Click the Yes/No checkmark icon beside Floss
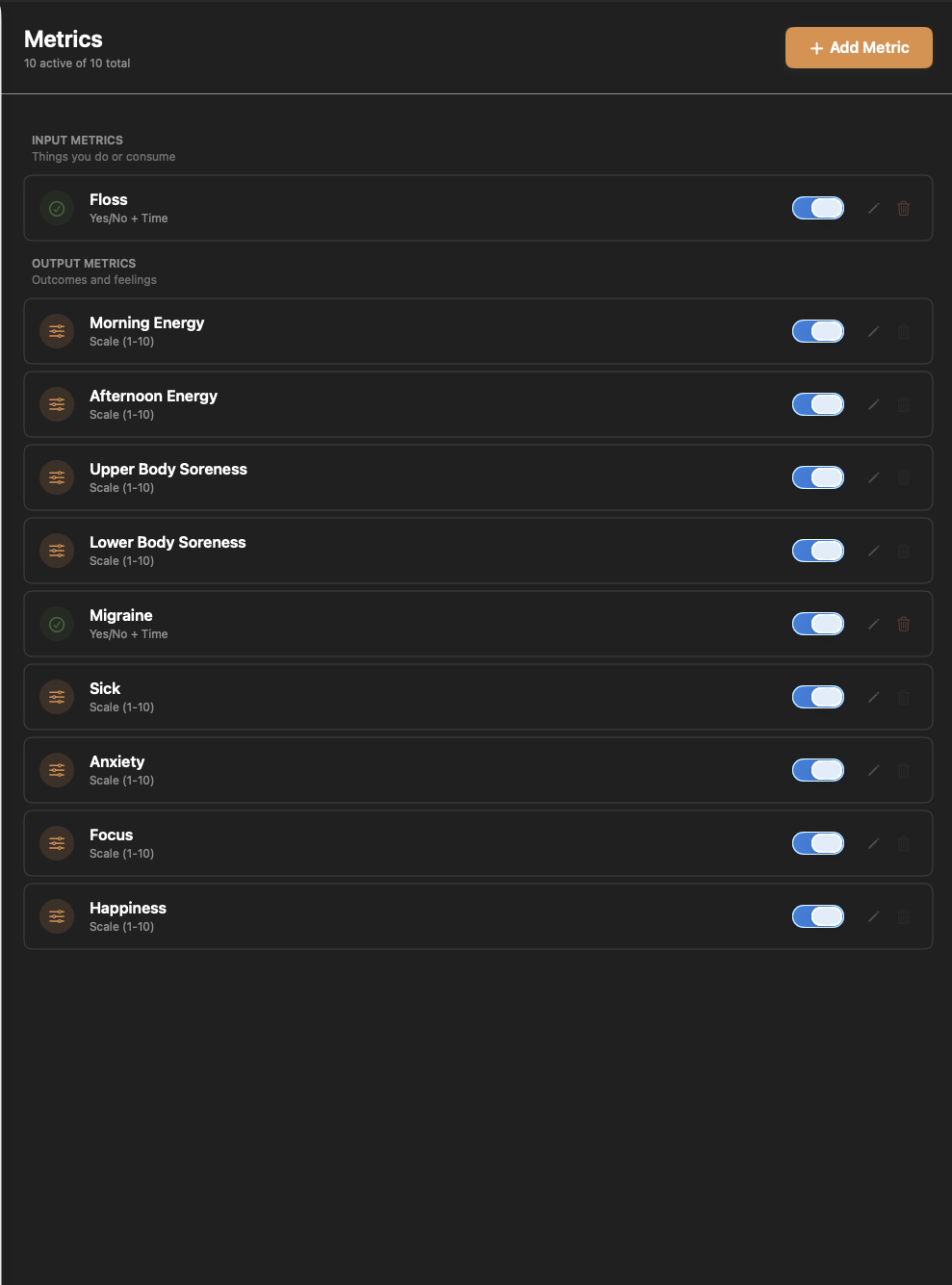The image size is (952, 1285). coord(56,208)
